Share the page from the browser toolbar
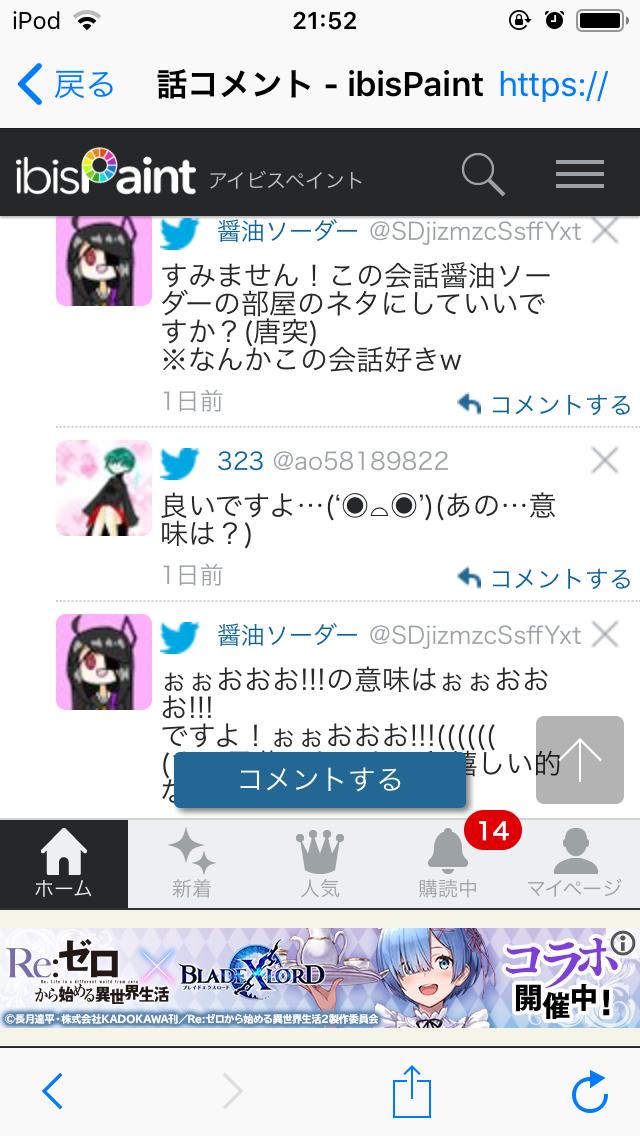The height and width of the screenshot is (1136, 640). 411,1091
